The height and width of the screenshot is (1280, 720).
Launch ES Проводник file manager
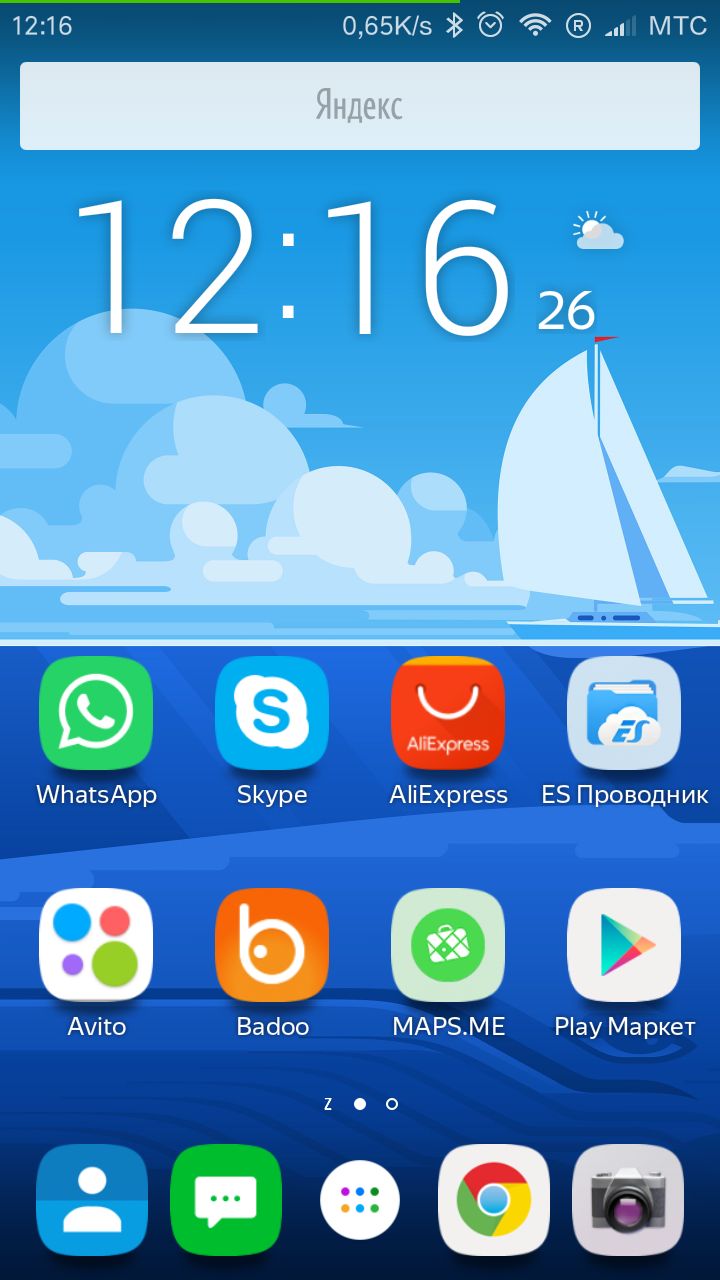[x=624, y=713]
